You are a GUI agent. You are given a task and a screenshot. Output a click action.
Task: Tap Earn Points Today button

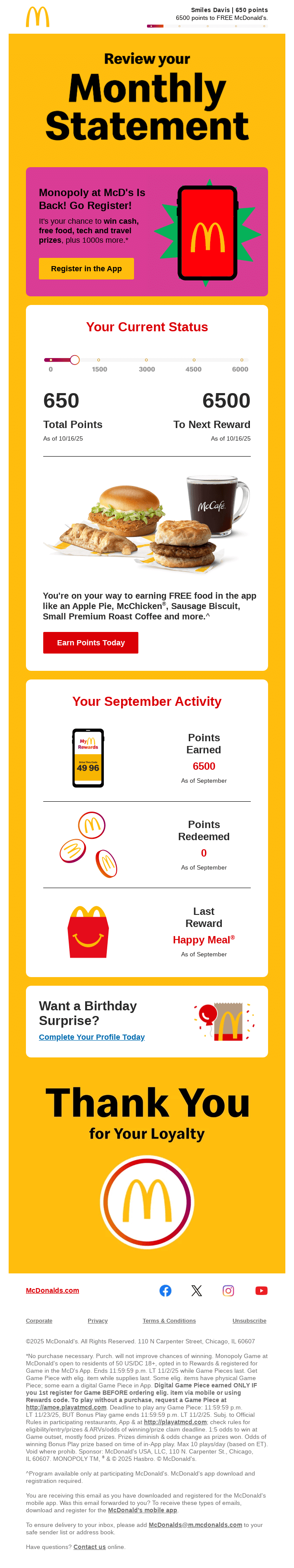point(91,642)
